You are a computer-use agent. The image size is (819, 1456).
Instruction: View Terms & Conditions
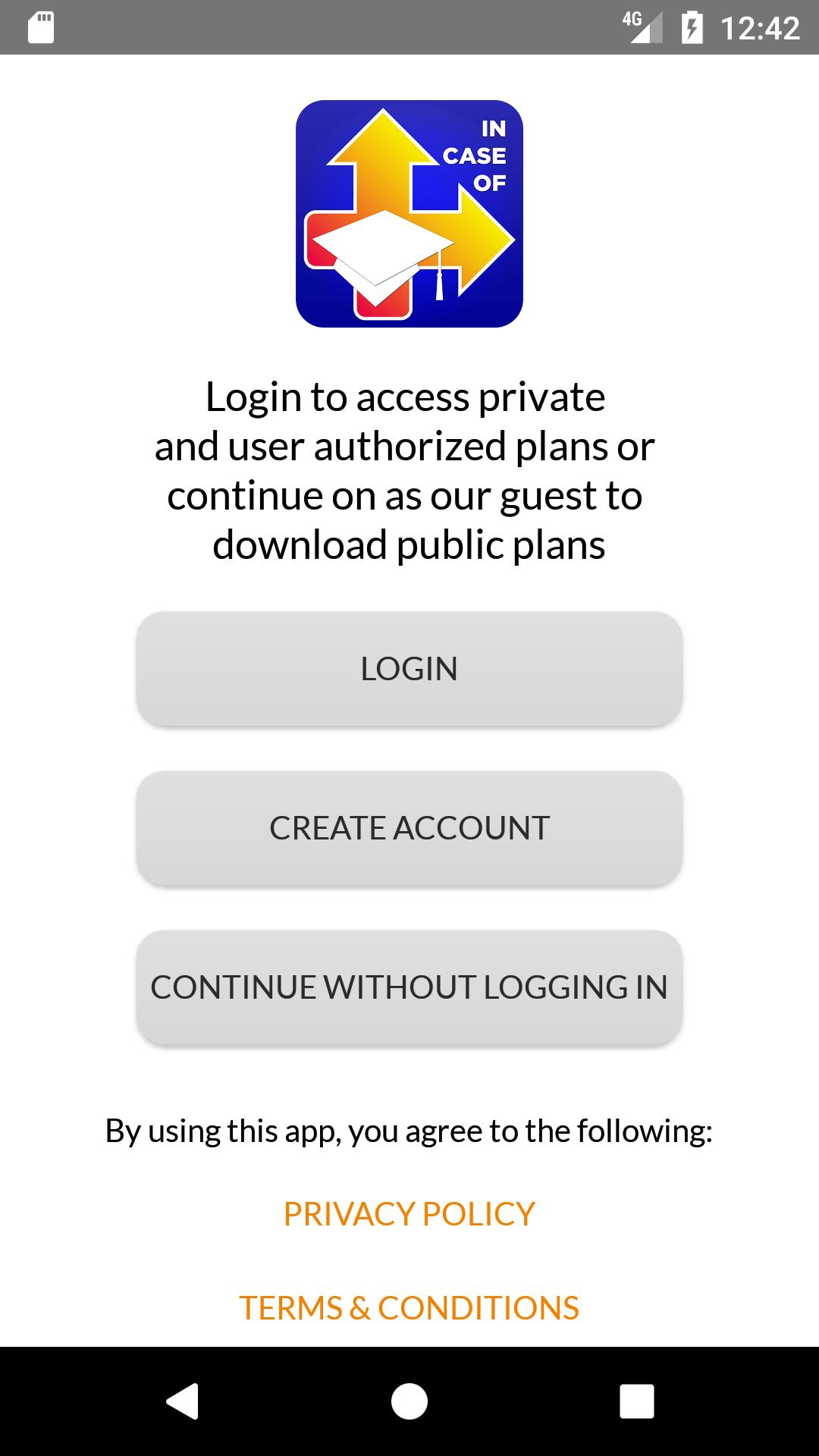(x=409, y=1308)
